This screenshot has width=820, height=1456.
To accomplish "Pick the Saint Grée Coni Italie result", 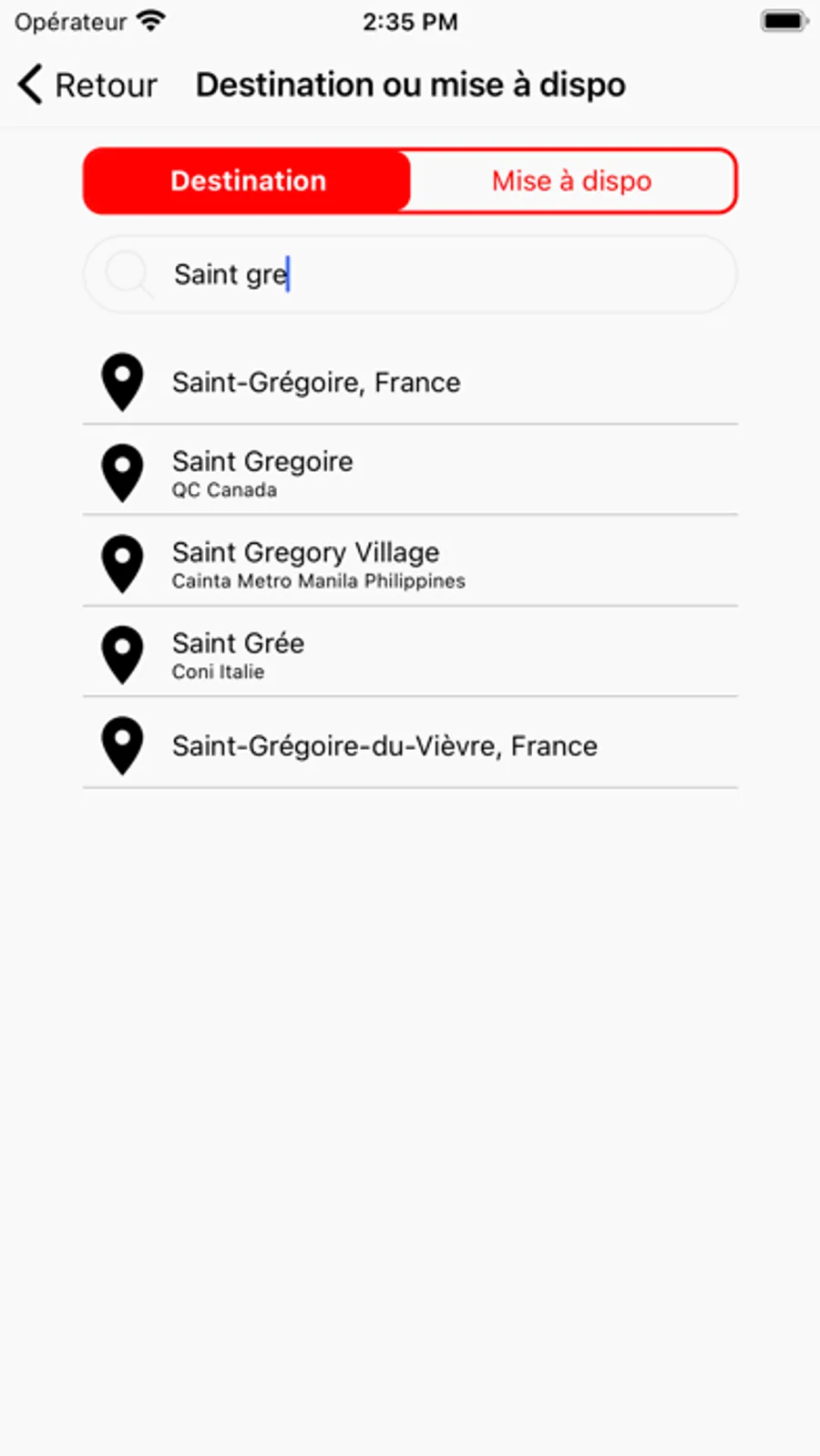I will tap(238, 654).
